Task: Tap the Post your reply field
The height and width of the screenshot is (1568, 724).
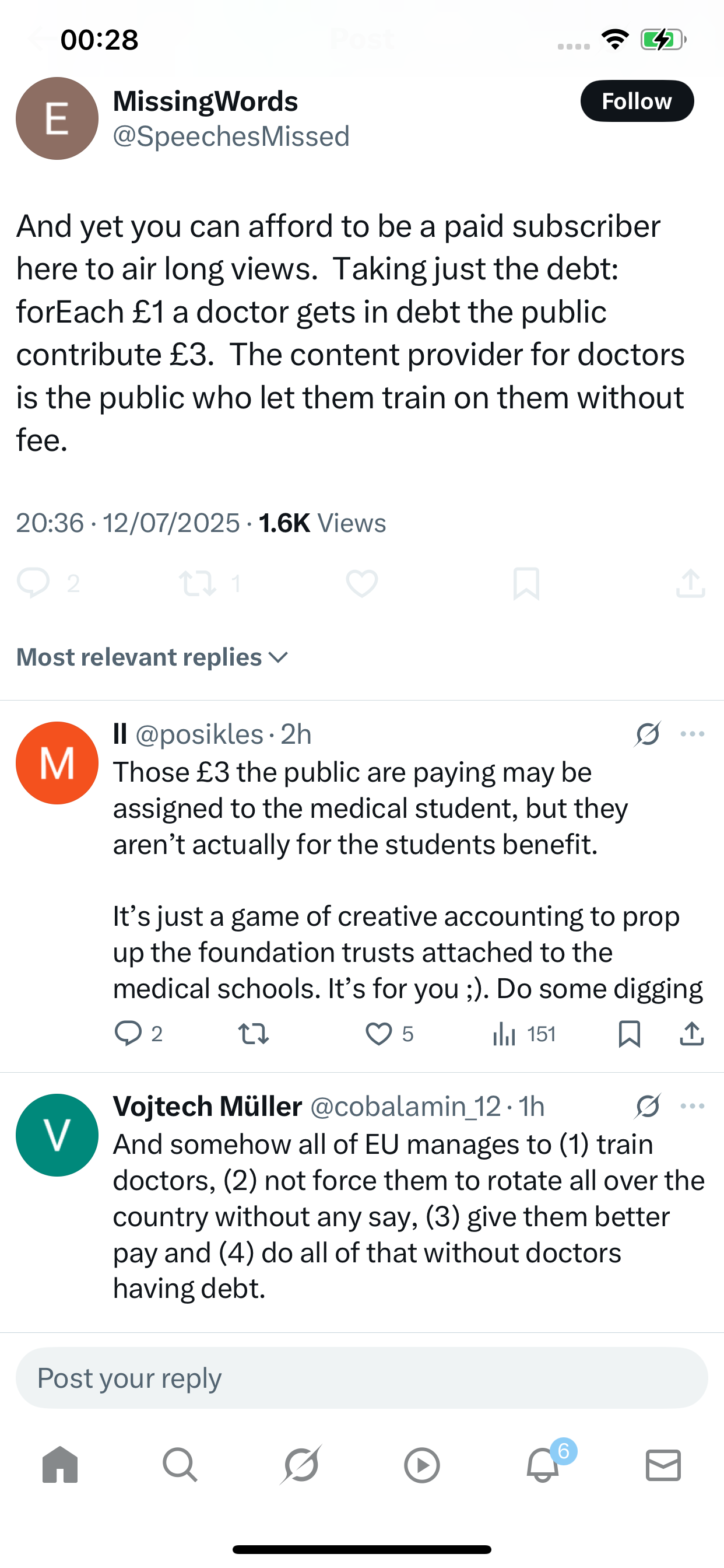Action: (362, 1378)
